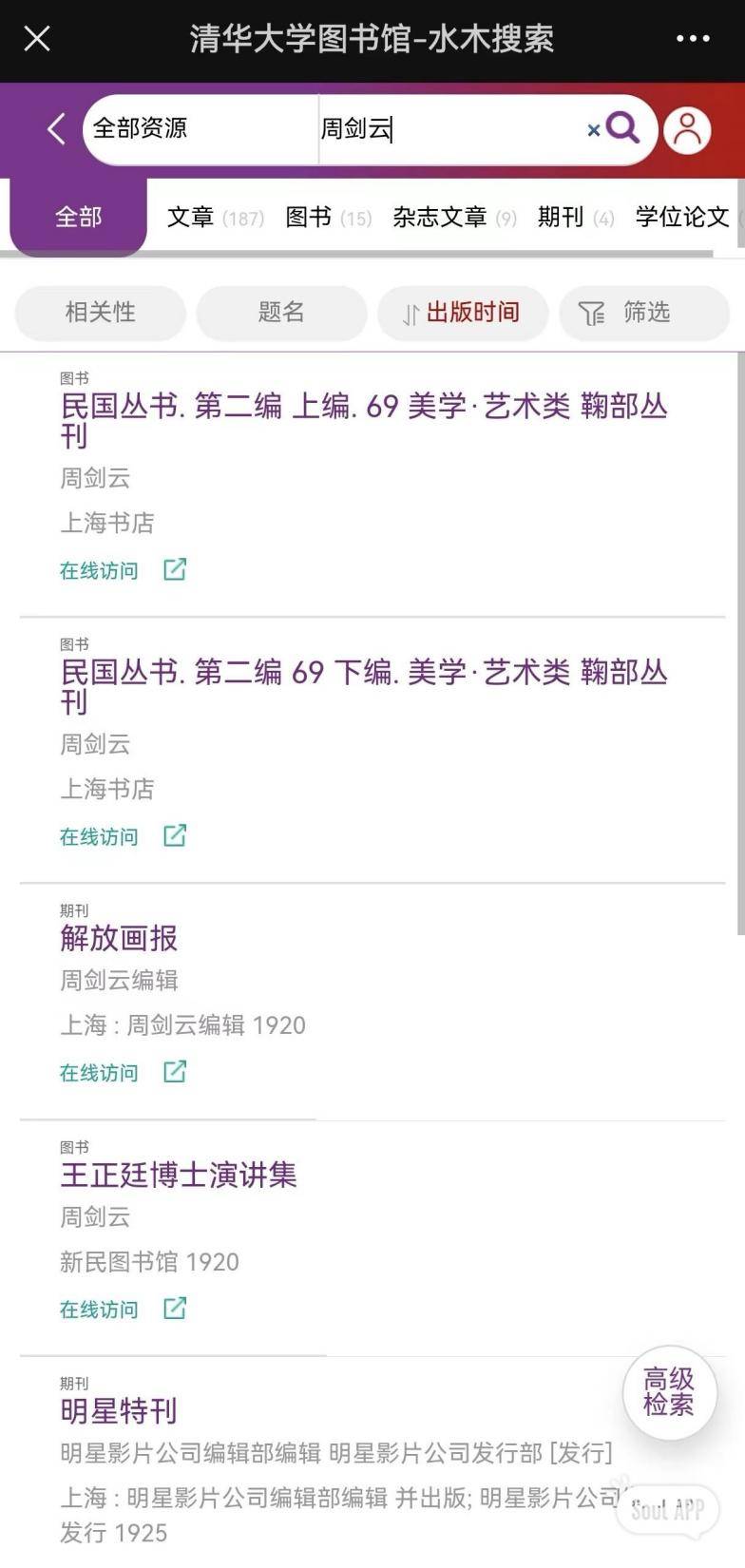Close the mini program with X
The image size is (745, 1568).
(x=37, y=39)
